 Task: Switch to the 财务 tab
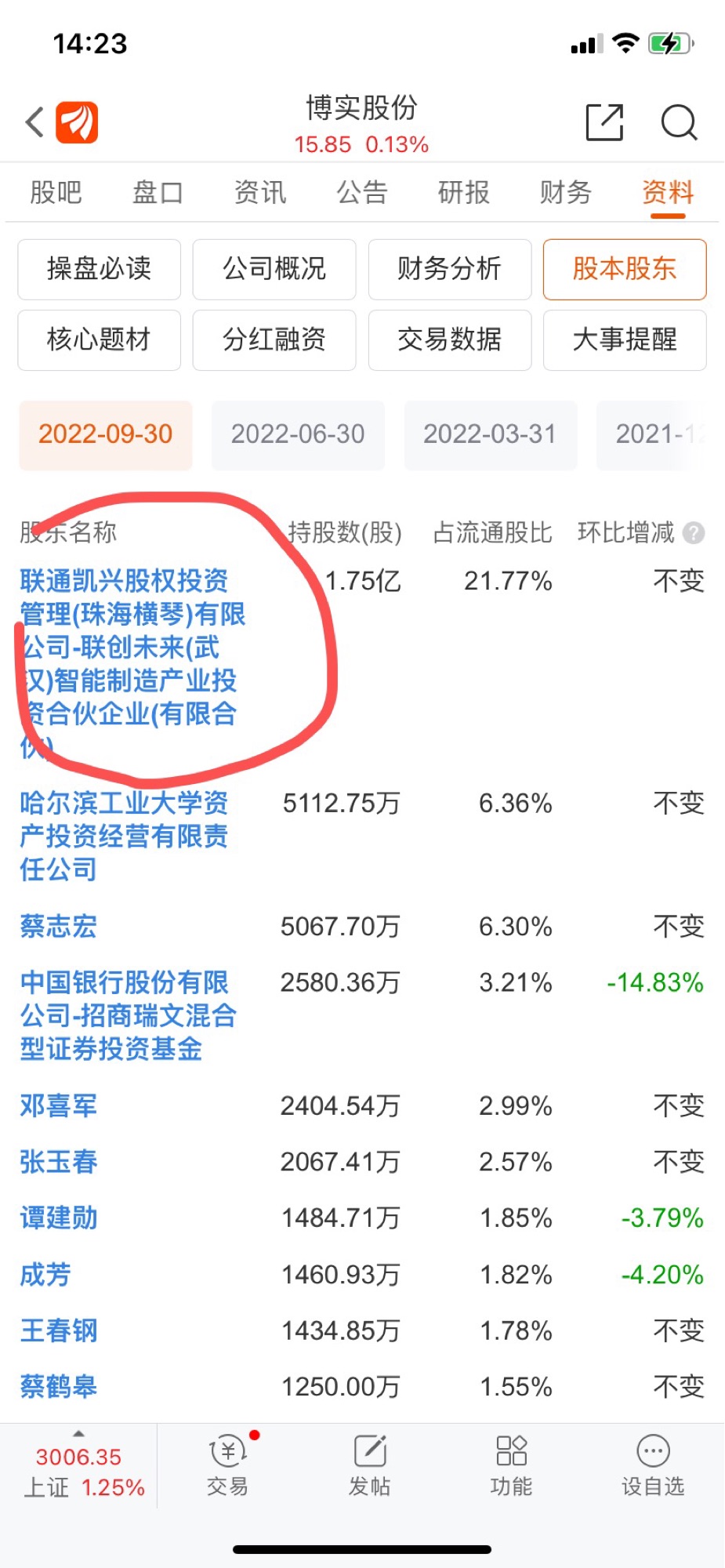(x=565, y=192)
